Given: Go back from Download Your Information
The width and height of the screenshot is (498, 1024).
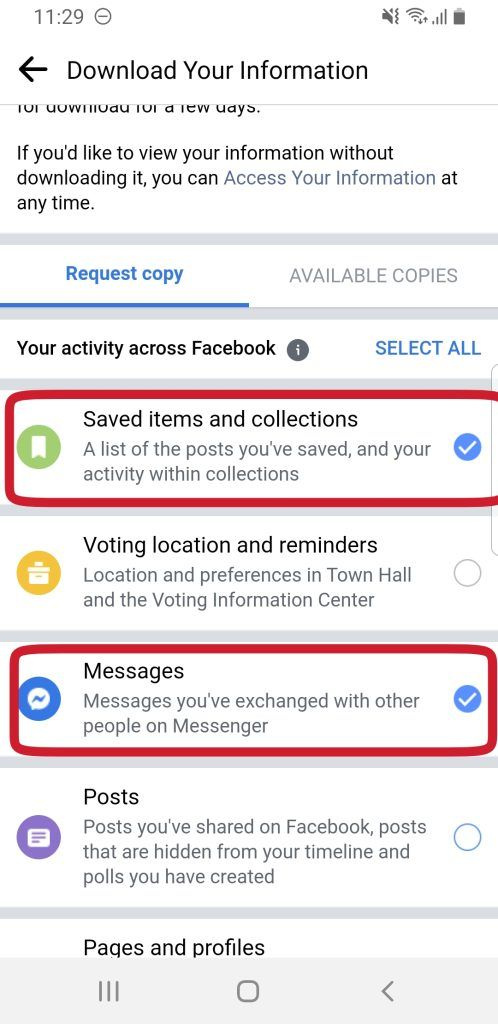Looking at the screenshot, I should [x=33, y=69].
